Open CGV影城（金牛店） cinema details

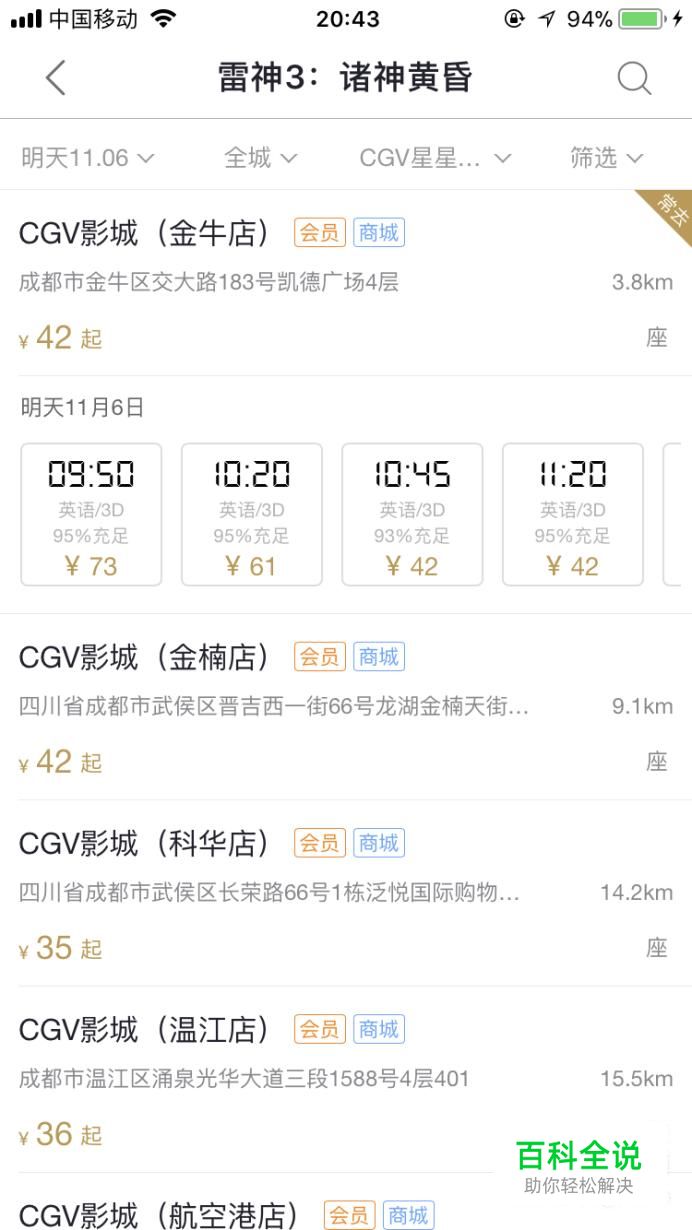click(145, 233)
